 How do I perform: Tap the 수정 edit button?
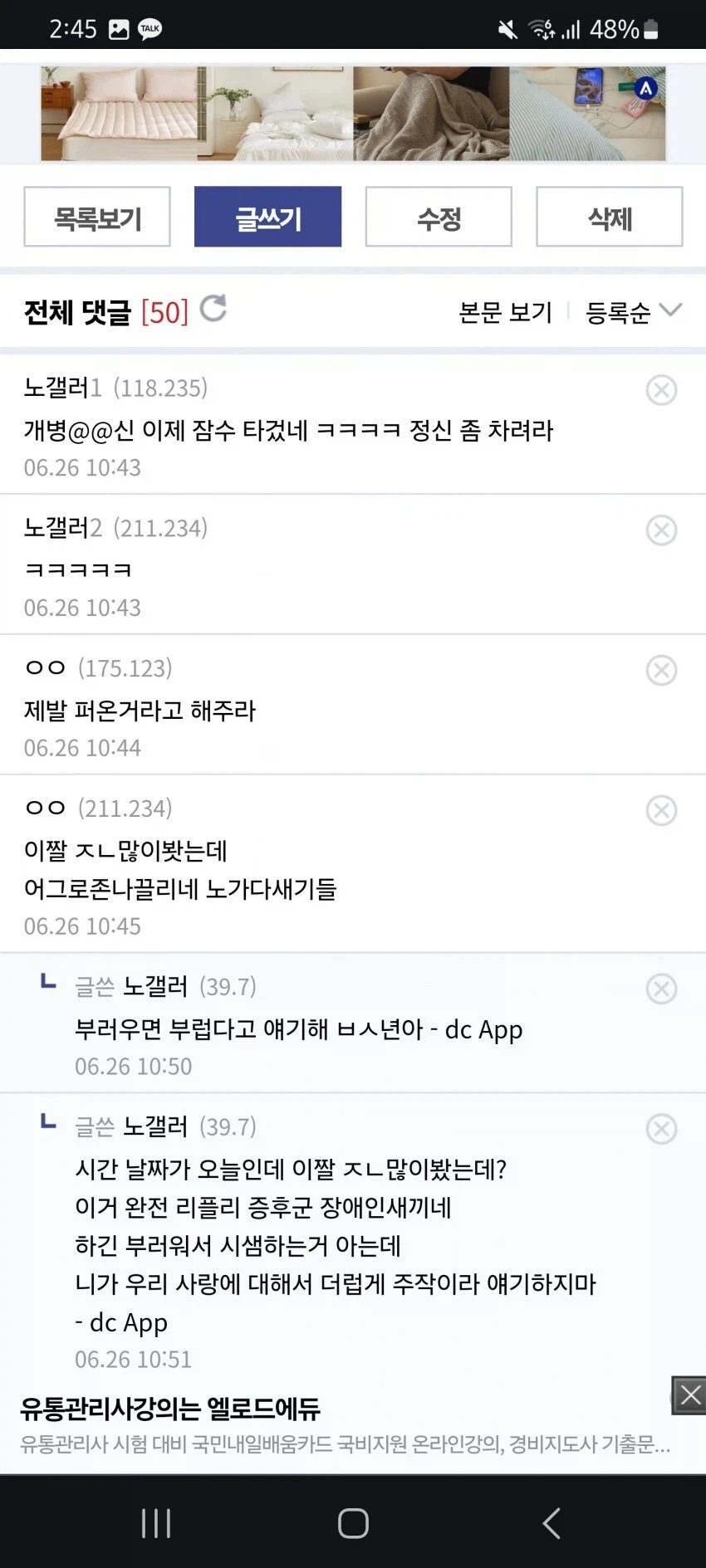pos(438,217)
